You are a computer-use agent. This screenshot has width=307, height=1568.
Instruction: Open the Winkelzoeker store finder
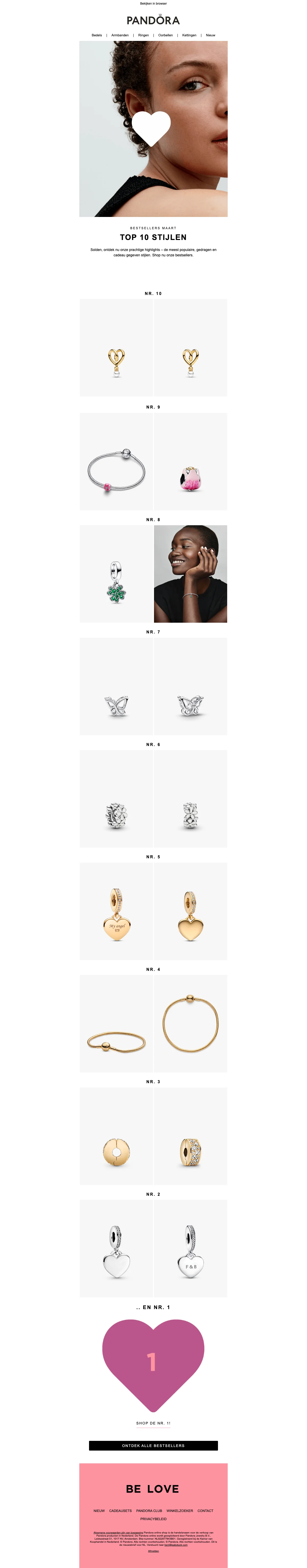[180, 1511]
